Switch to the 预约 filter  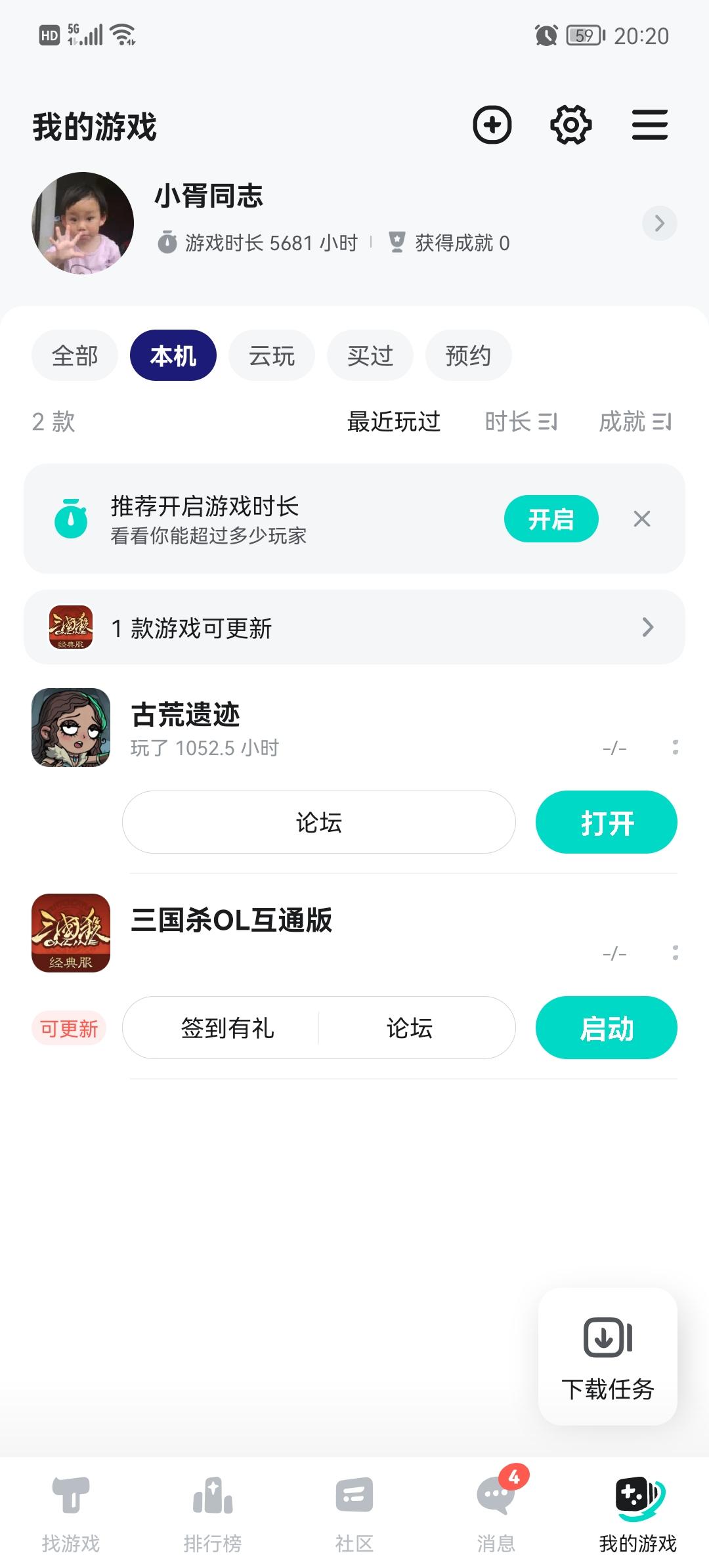click(x=468, y=356)
